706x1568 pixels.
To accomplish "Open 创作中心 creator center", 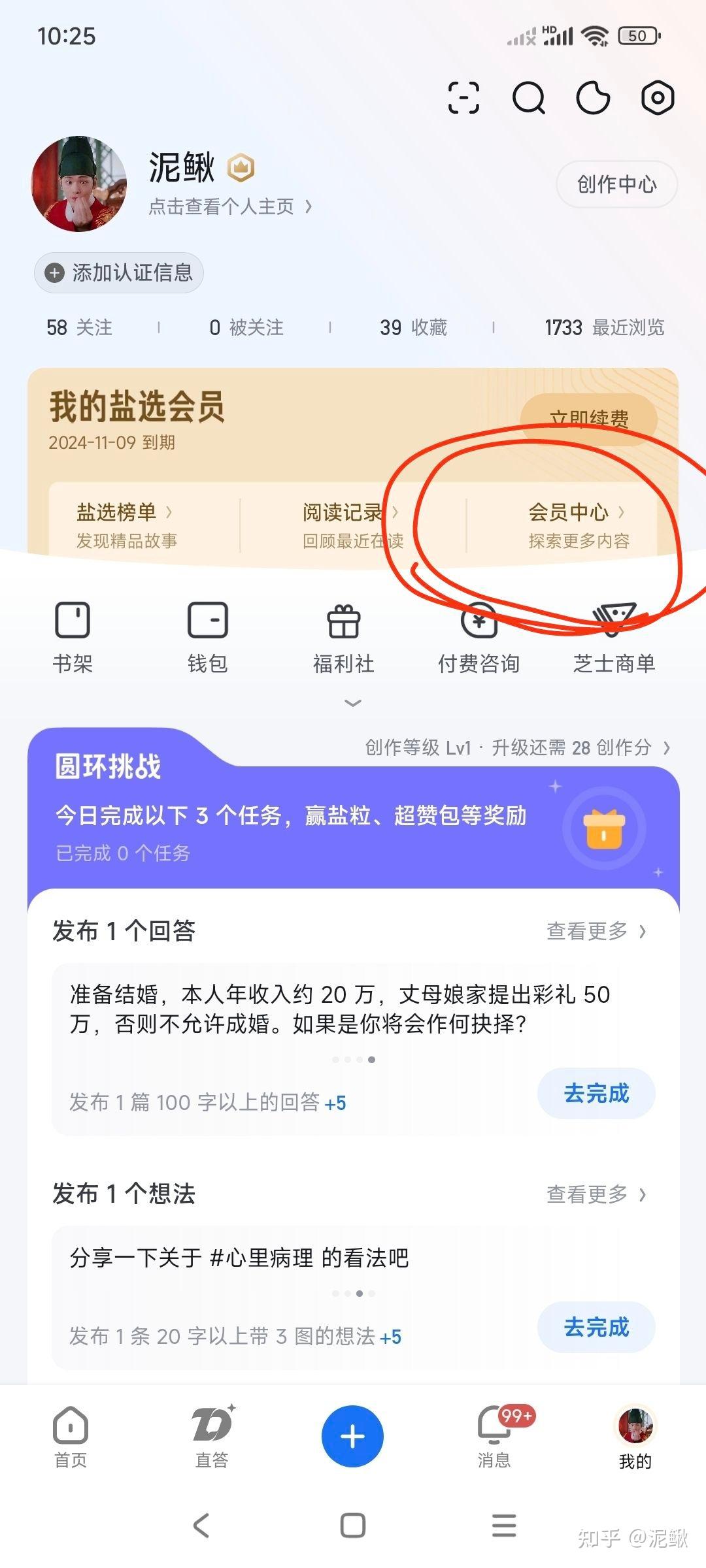I will [616, 184].
